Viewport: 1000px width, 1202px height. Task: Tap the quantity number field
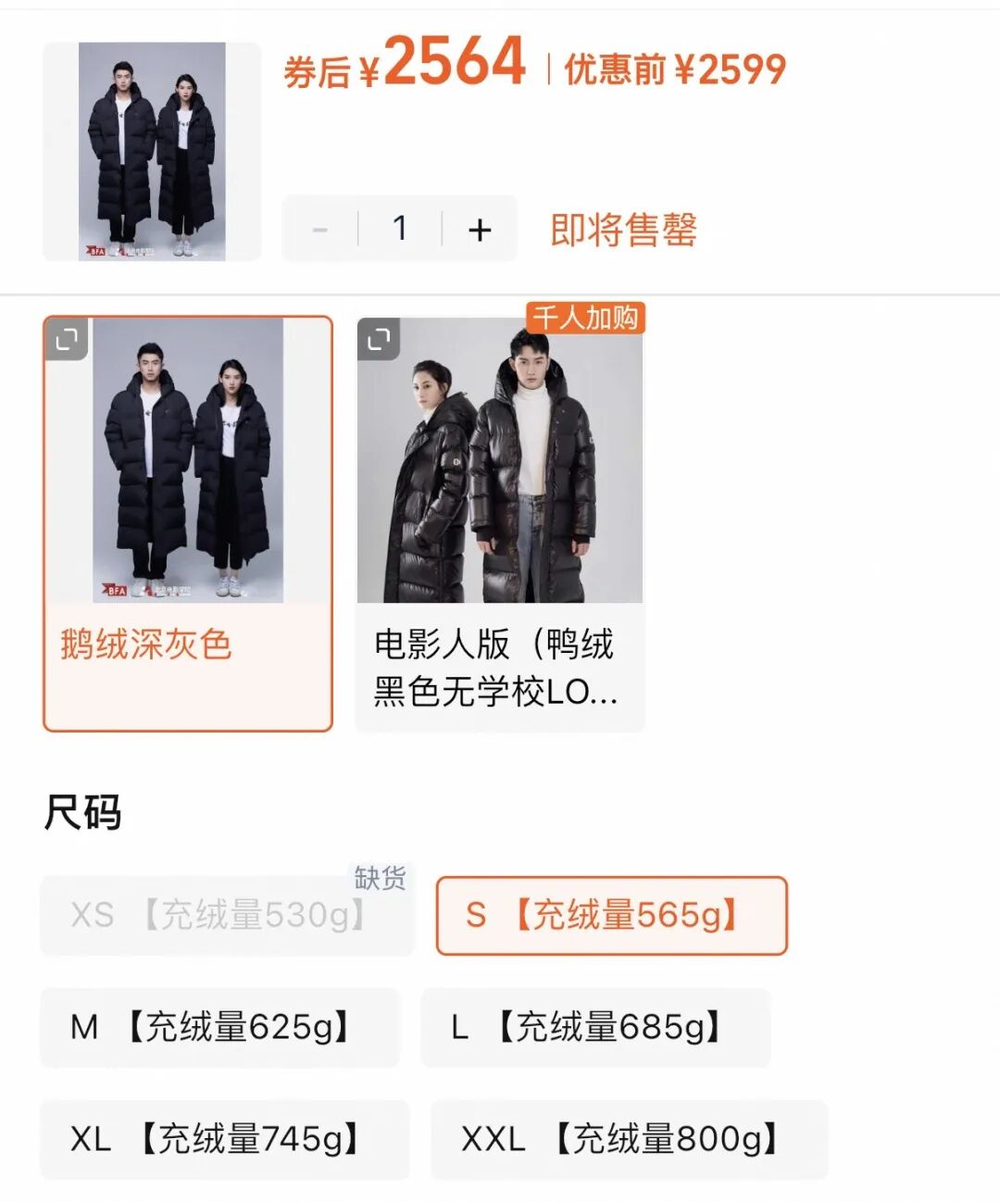coord(400,229)
